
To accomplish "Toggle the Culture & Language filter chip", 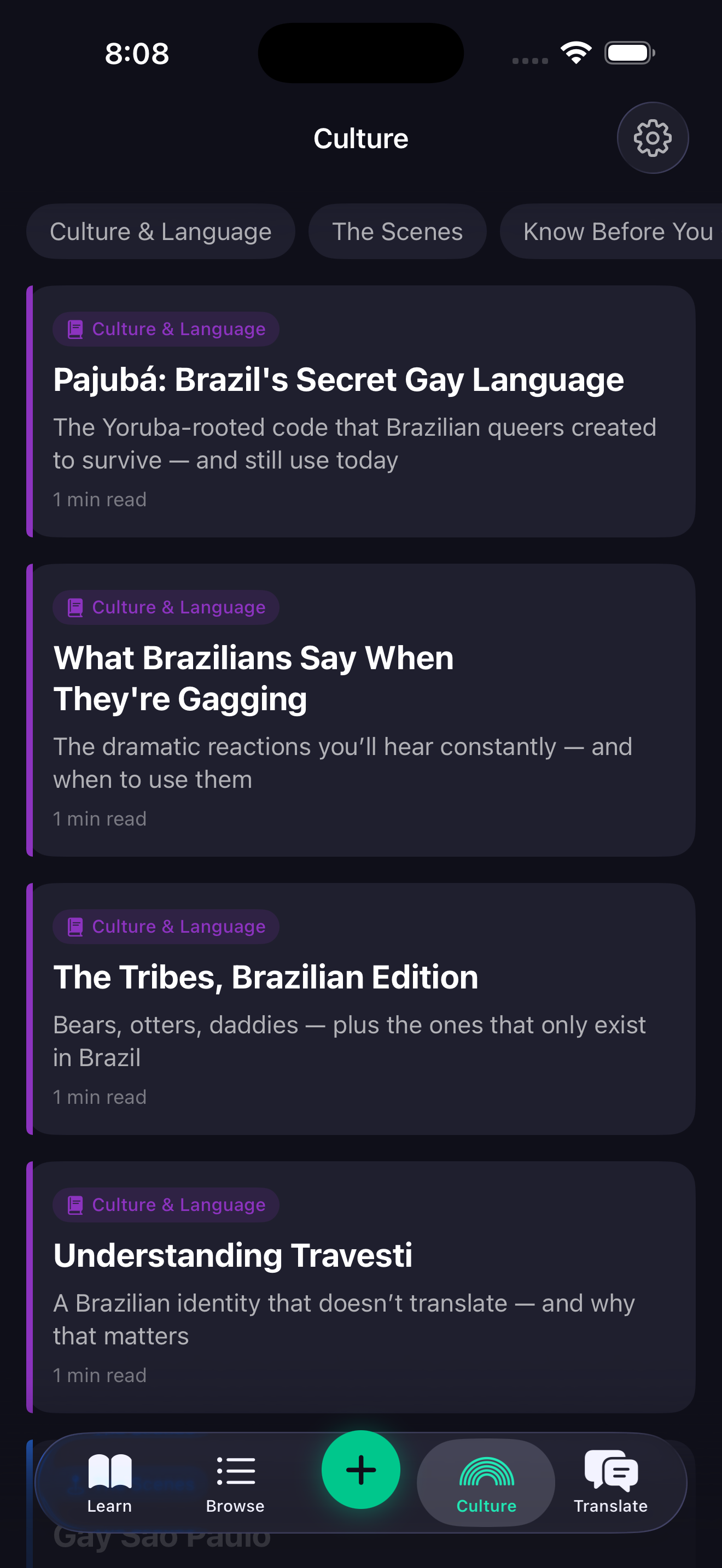I will click(x=161, y=231).
